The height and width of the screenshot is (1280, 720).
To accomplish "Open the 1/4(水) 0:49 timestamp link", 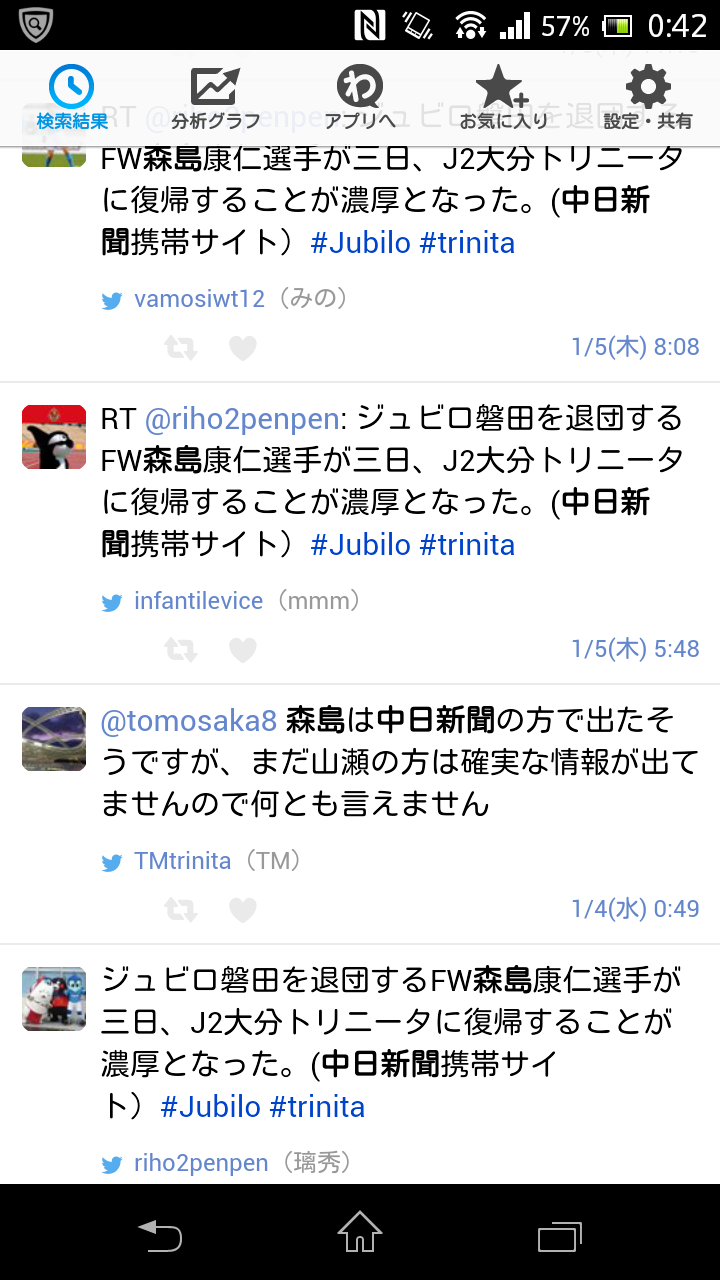I will (x=635, y=909).
